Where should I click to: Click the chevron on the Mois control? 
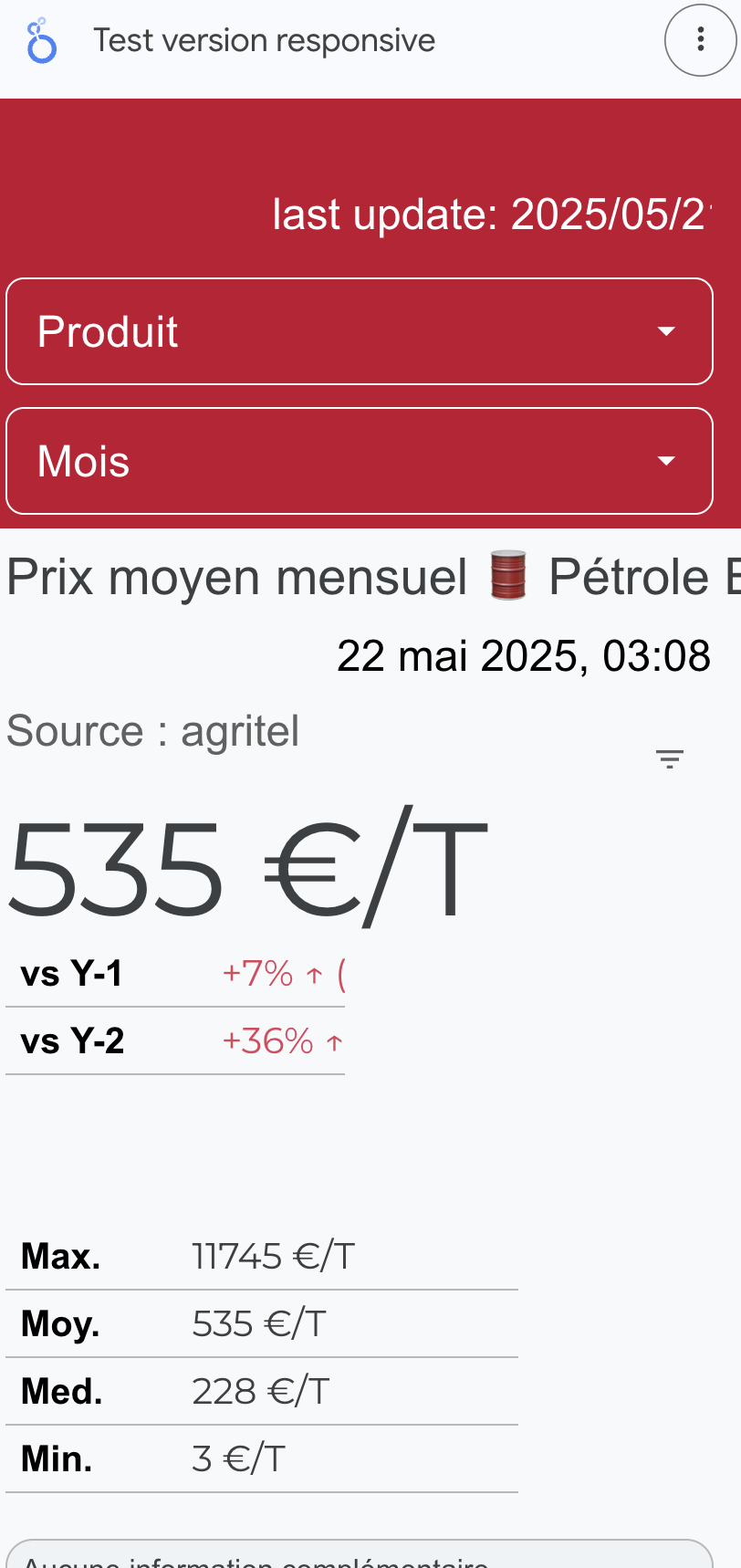click(665, 461)
